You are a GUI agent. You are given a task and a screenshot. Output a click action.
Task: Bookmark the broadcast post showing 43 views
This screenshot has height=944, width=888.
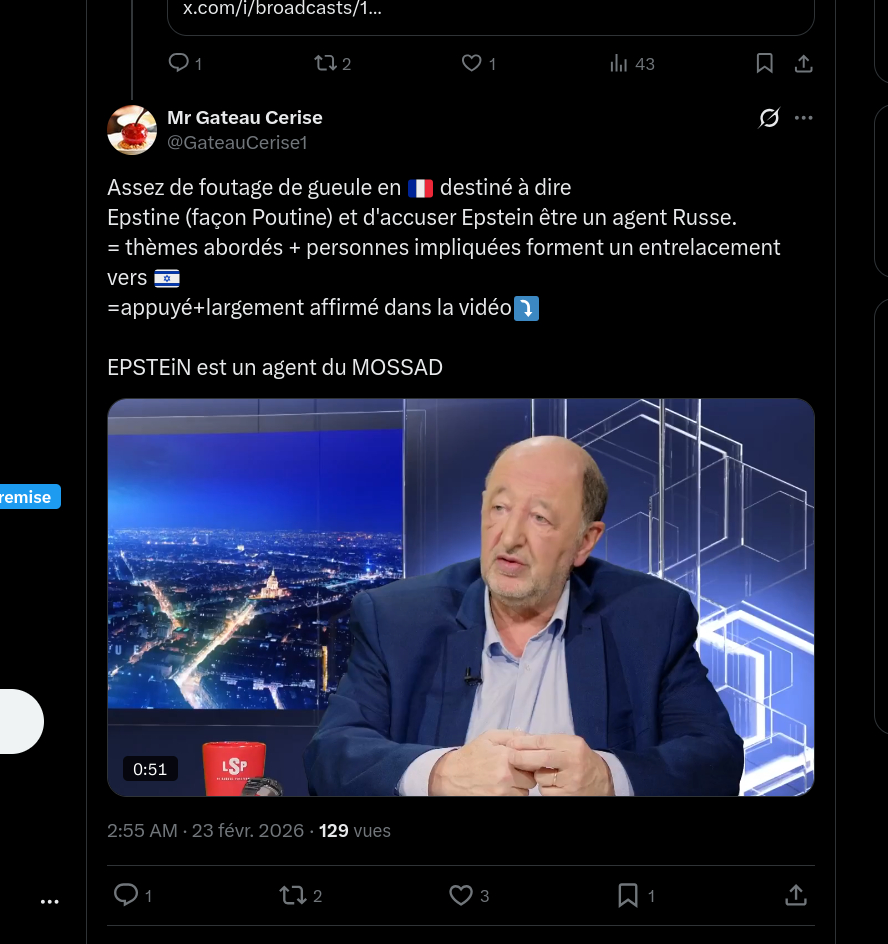click(764, 63)
